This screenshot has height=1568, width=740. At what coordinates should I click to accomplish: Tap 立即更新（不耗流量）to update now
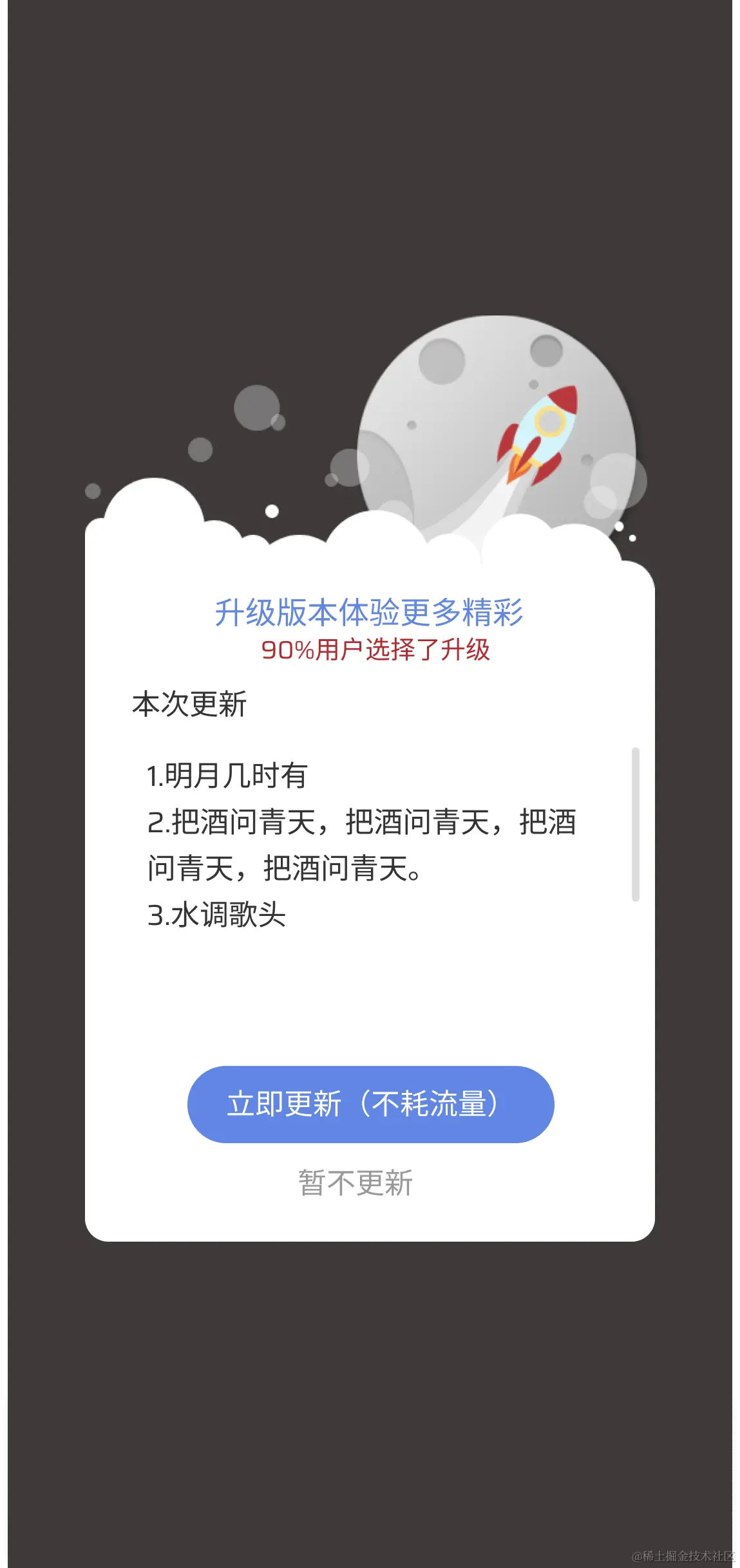pos(370,1104)
